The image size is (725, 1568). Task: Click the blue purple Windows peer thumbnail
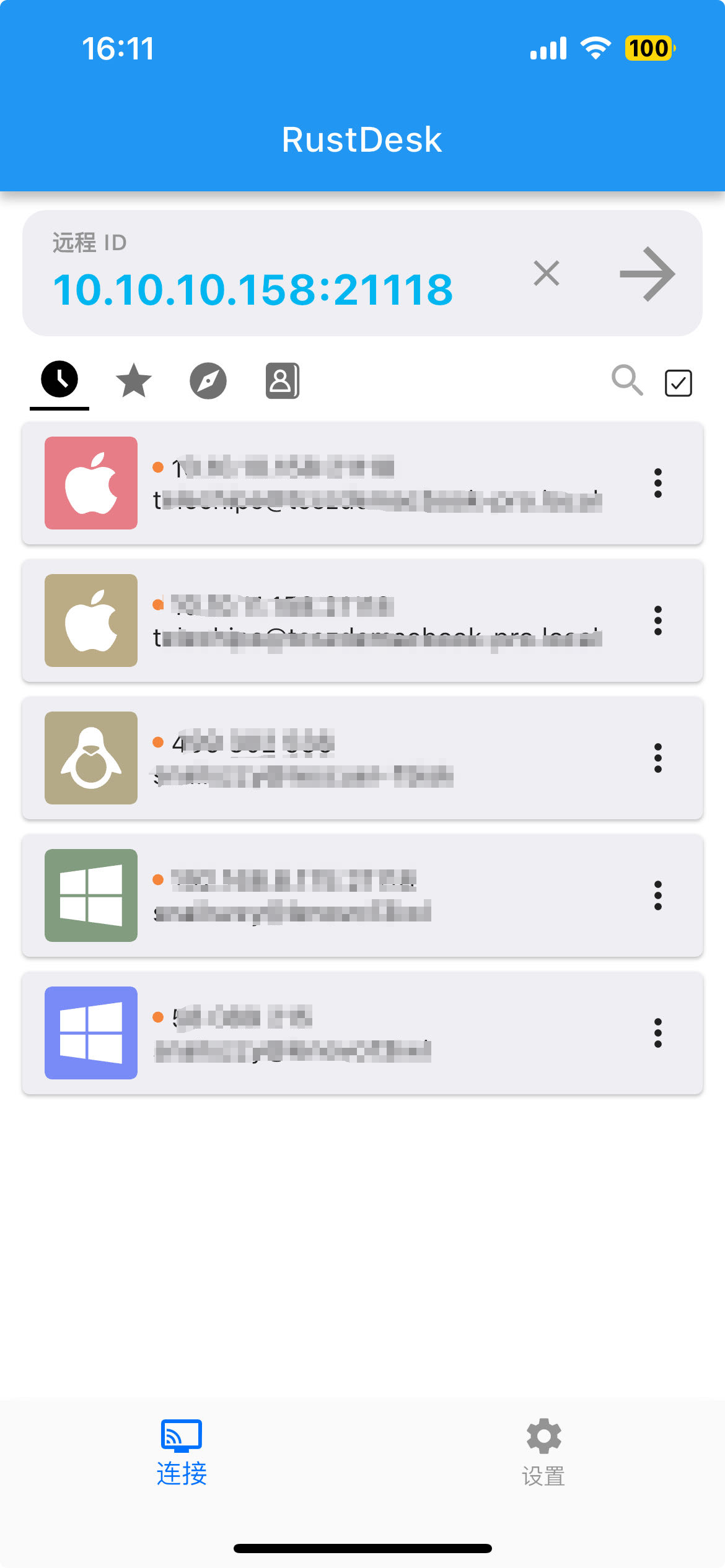click(90, 1035)
